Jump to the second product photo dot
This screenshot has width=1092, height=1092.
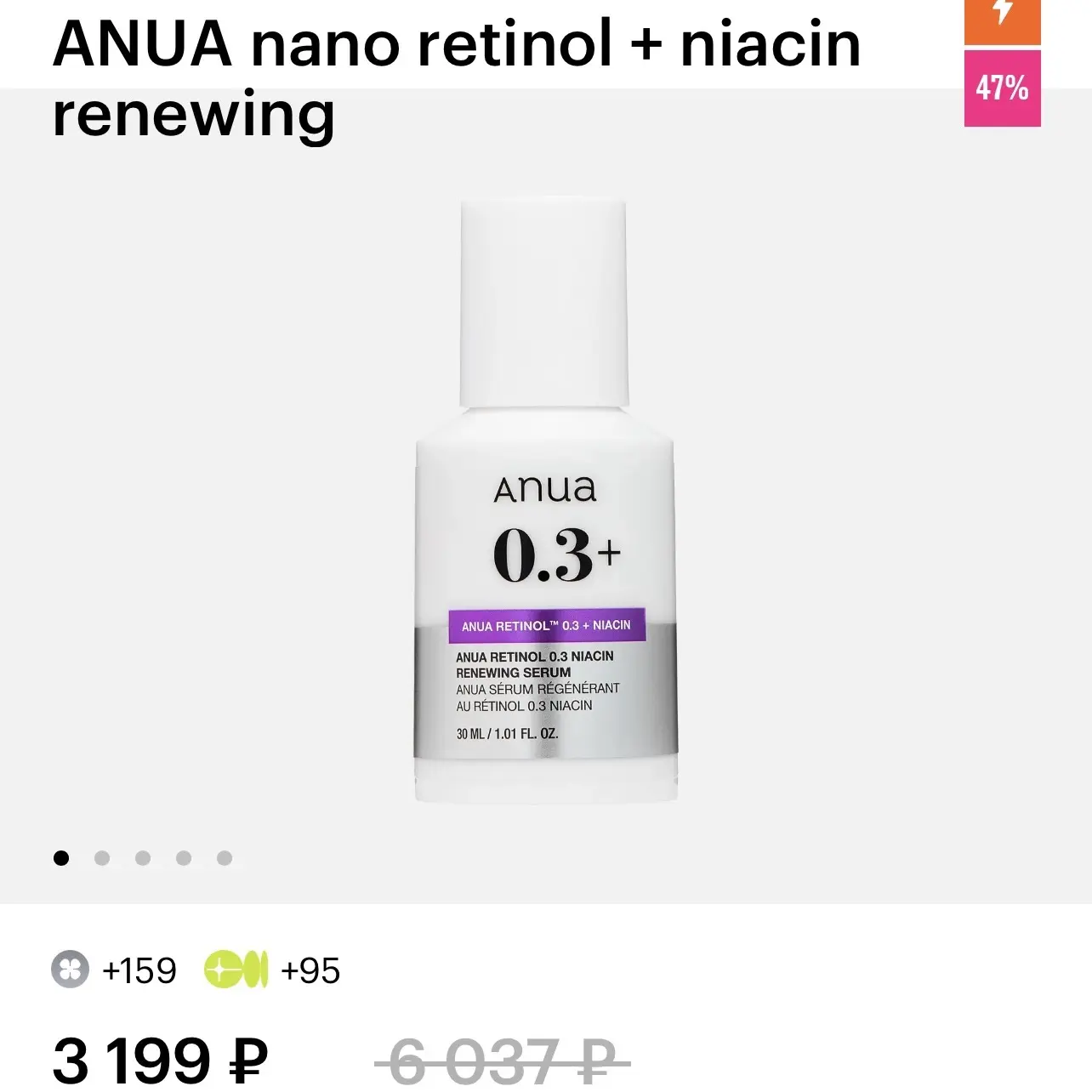coord(102,858)
